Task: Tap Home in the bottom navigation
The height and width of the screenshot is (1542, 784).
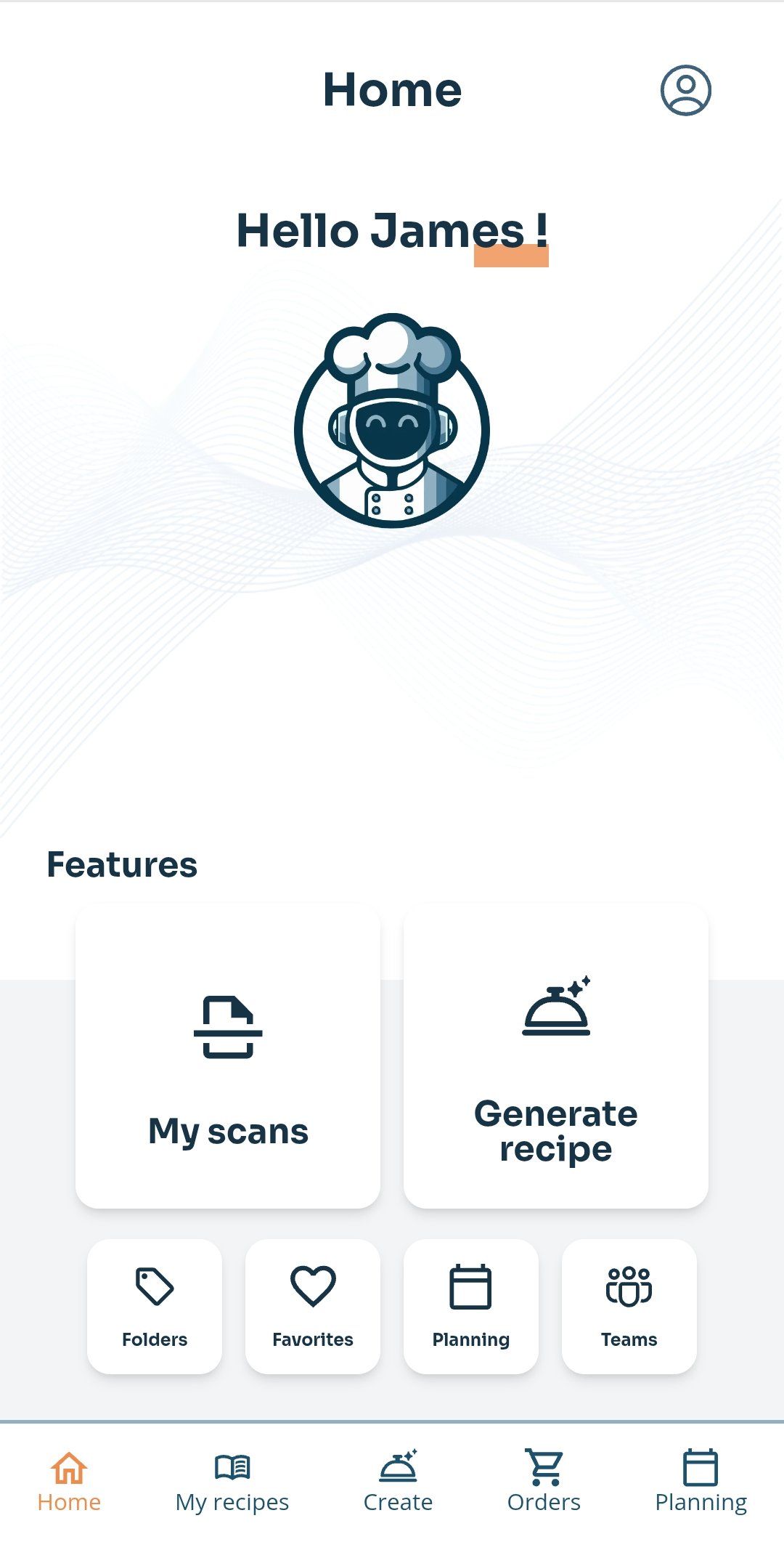Action: click(x=69, y=1482)
